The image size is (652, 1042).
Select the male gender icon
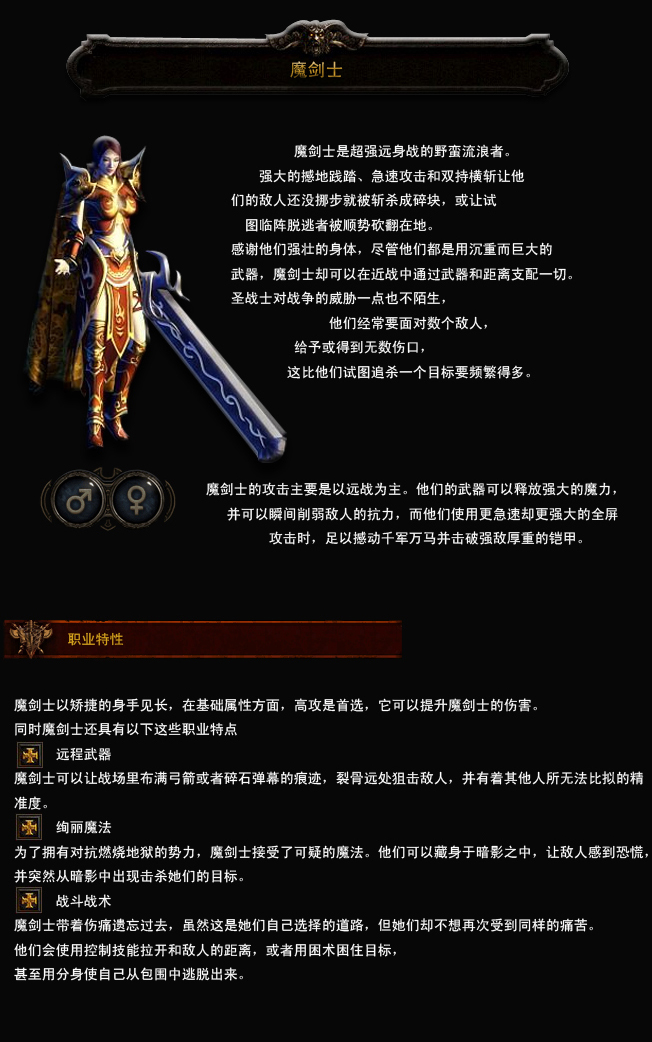tap(79, 498)
